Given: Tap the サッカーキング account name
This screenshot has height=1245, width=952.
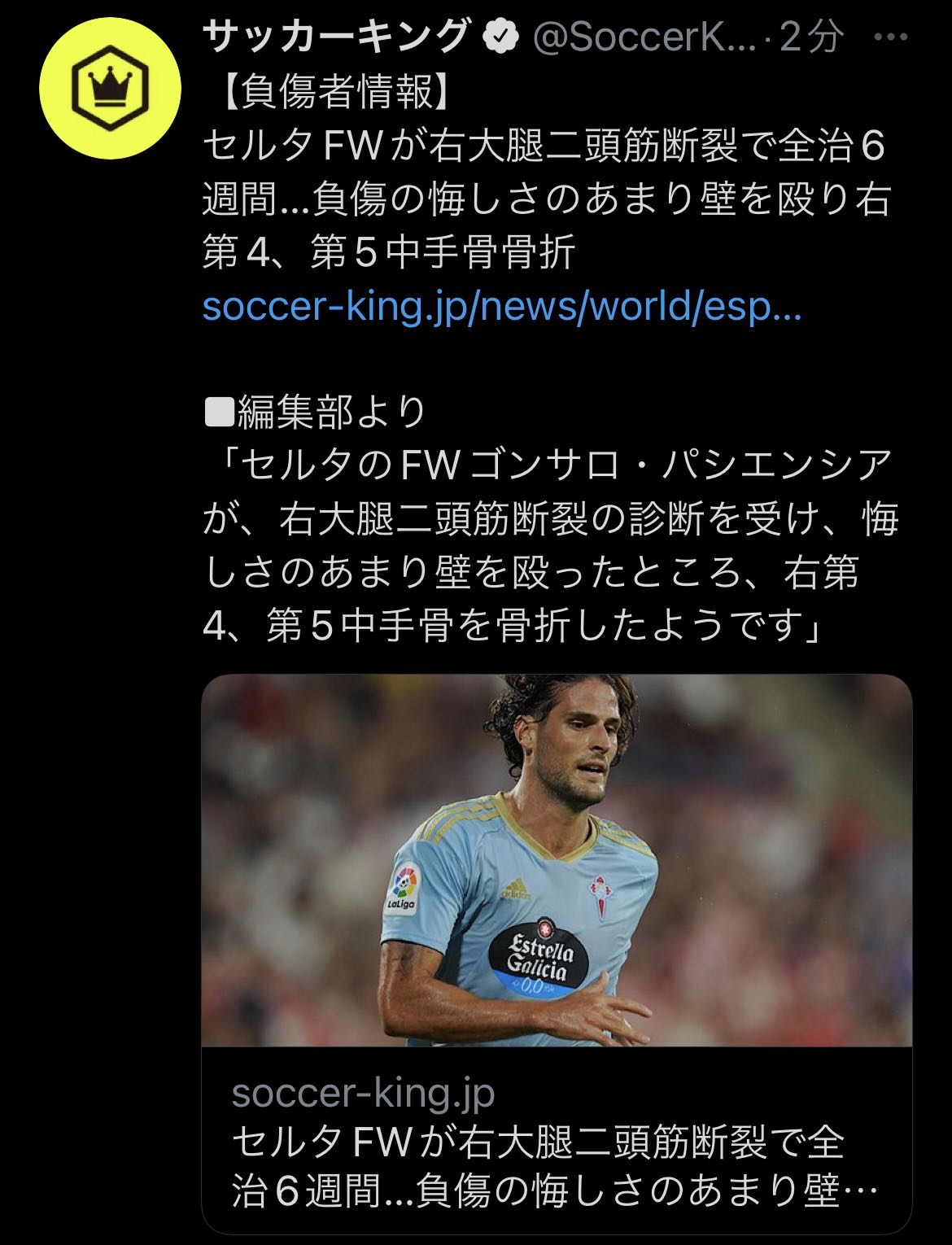Looking at the screenshot, I should coord(335,36).
